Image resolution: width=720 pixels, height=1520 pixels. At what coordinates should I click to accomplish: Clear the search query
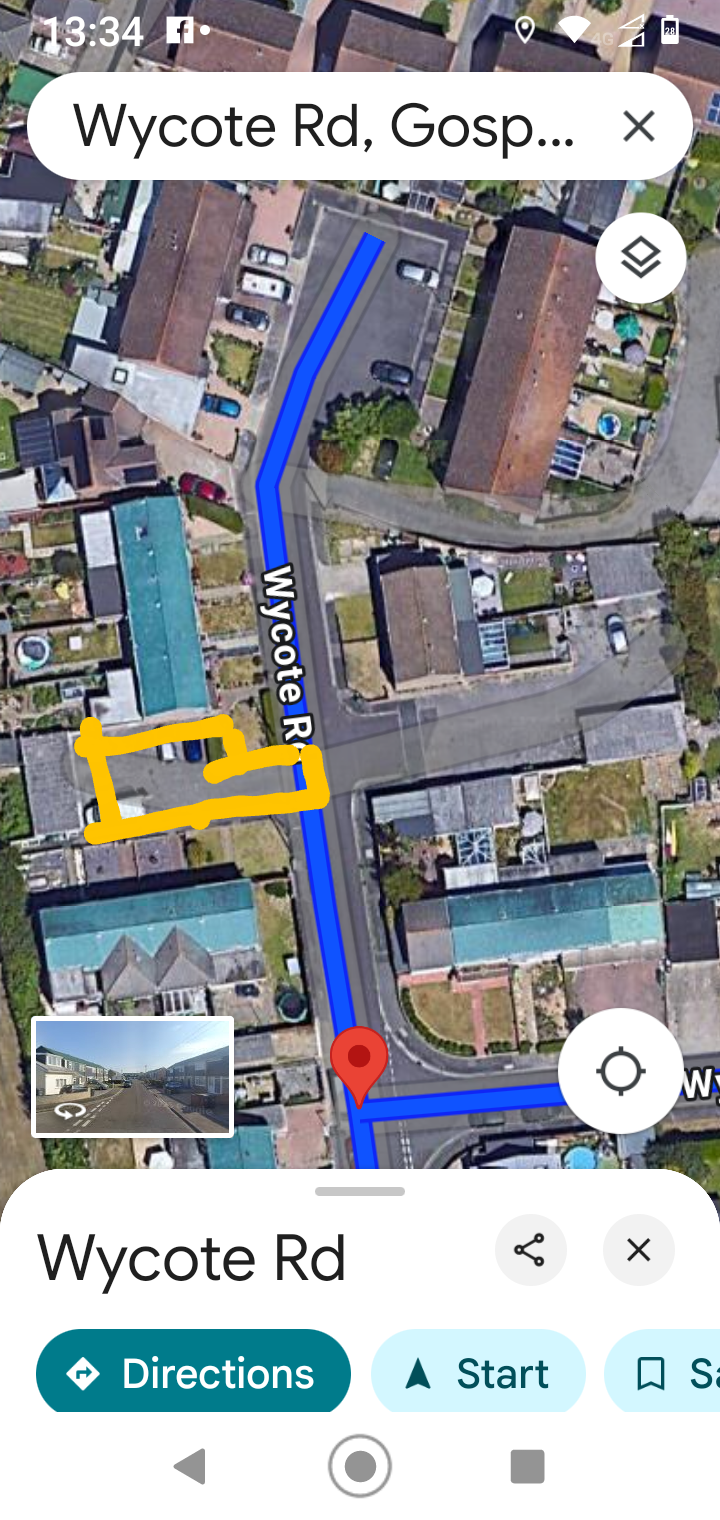coord(638,127)
